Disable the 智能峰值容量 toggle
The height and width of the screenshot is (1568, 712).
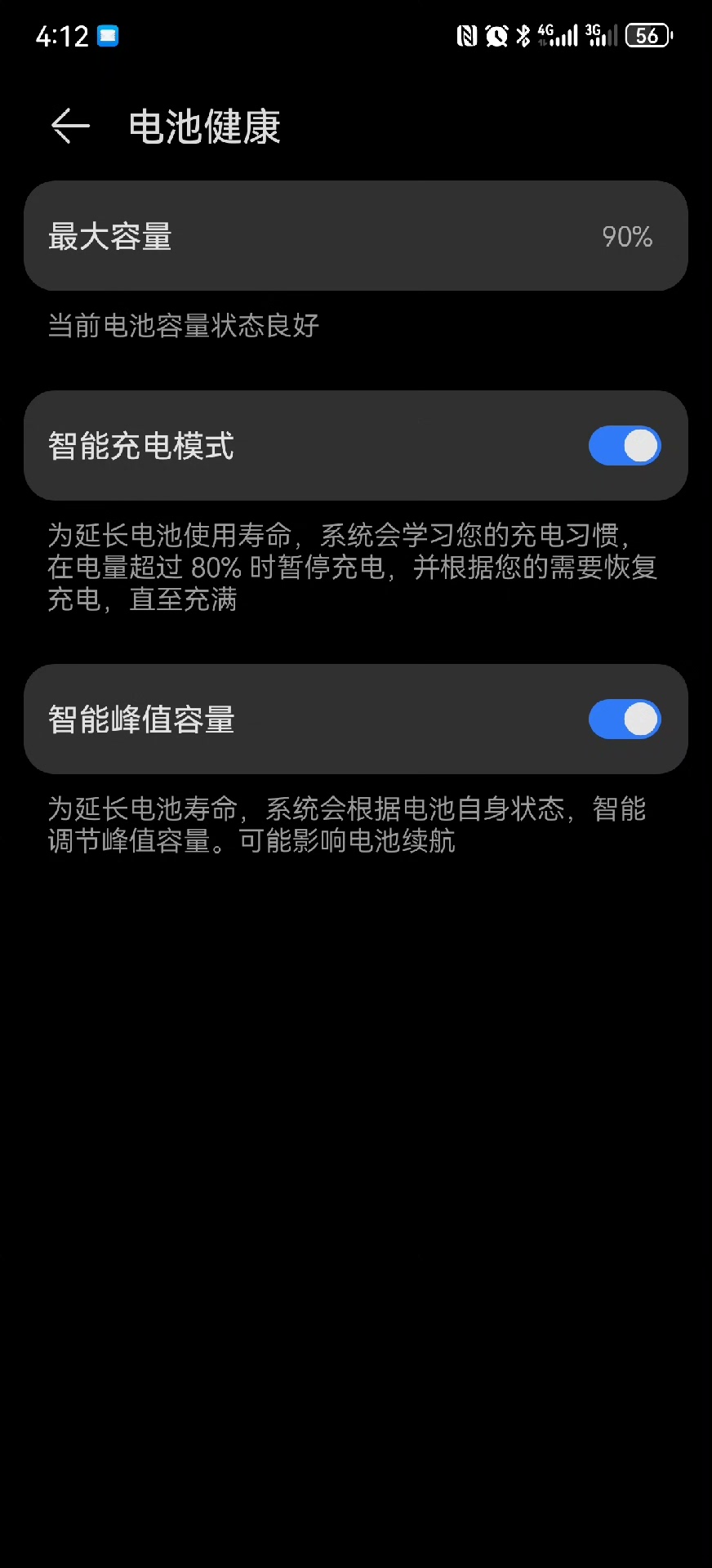(x=625, y=719)
